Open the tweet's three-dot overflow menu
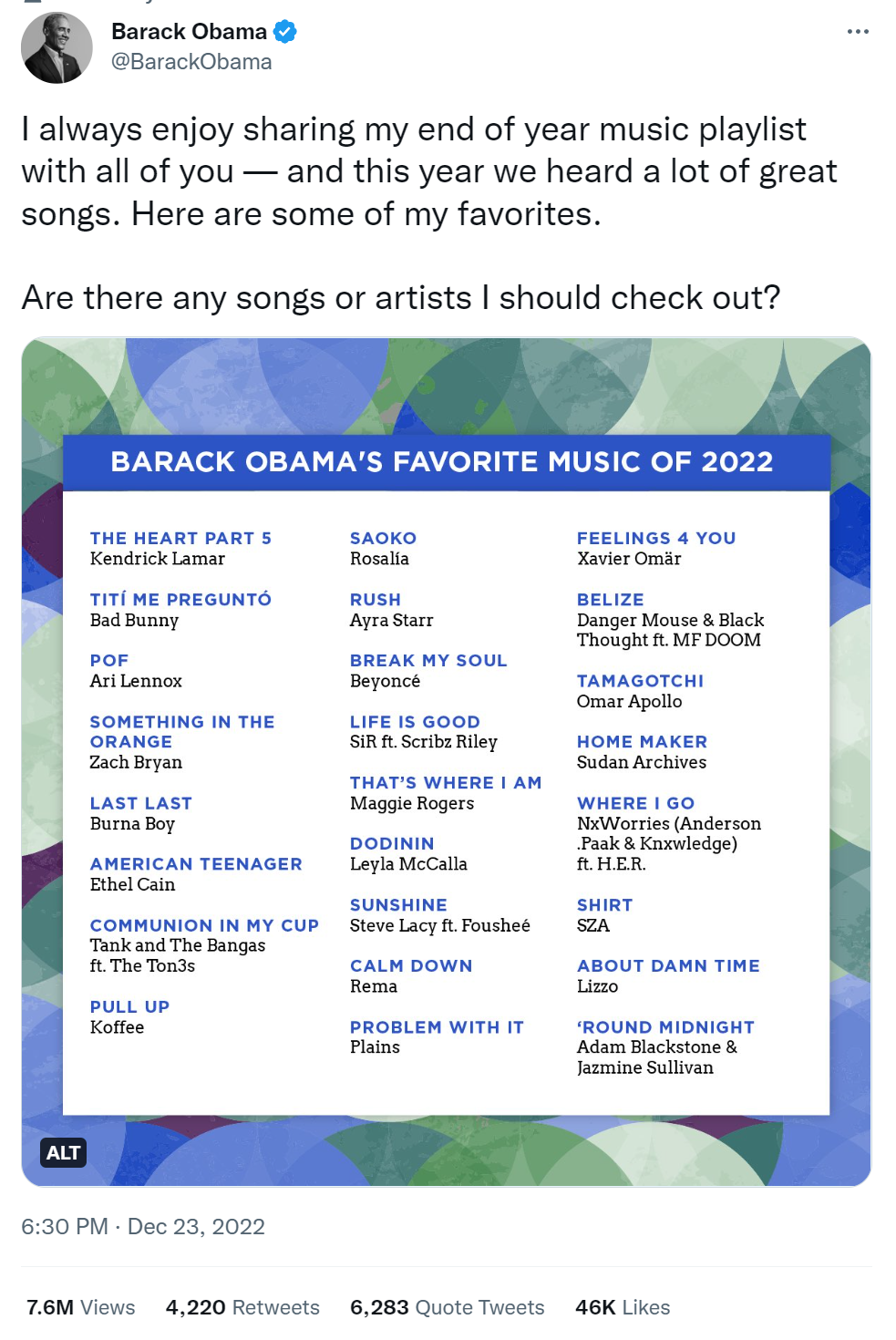Screen dimensions: 896x1340 click(857, 32)
